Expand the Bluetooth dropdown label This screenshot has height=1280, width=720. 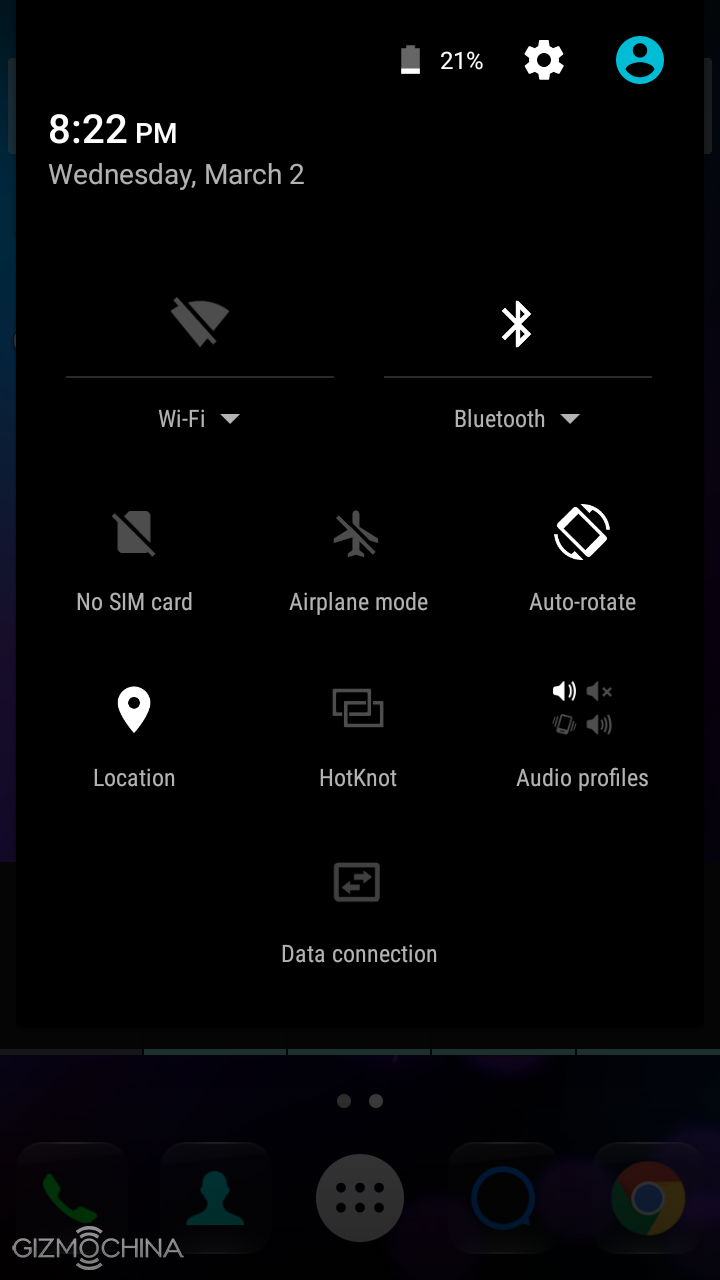tap(516, 419)
